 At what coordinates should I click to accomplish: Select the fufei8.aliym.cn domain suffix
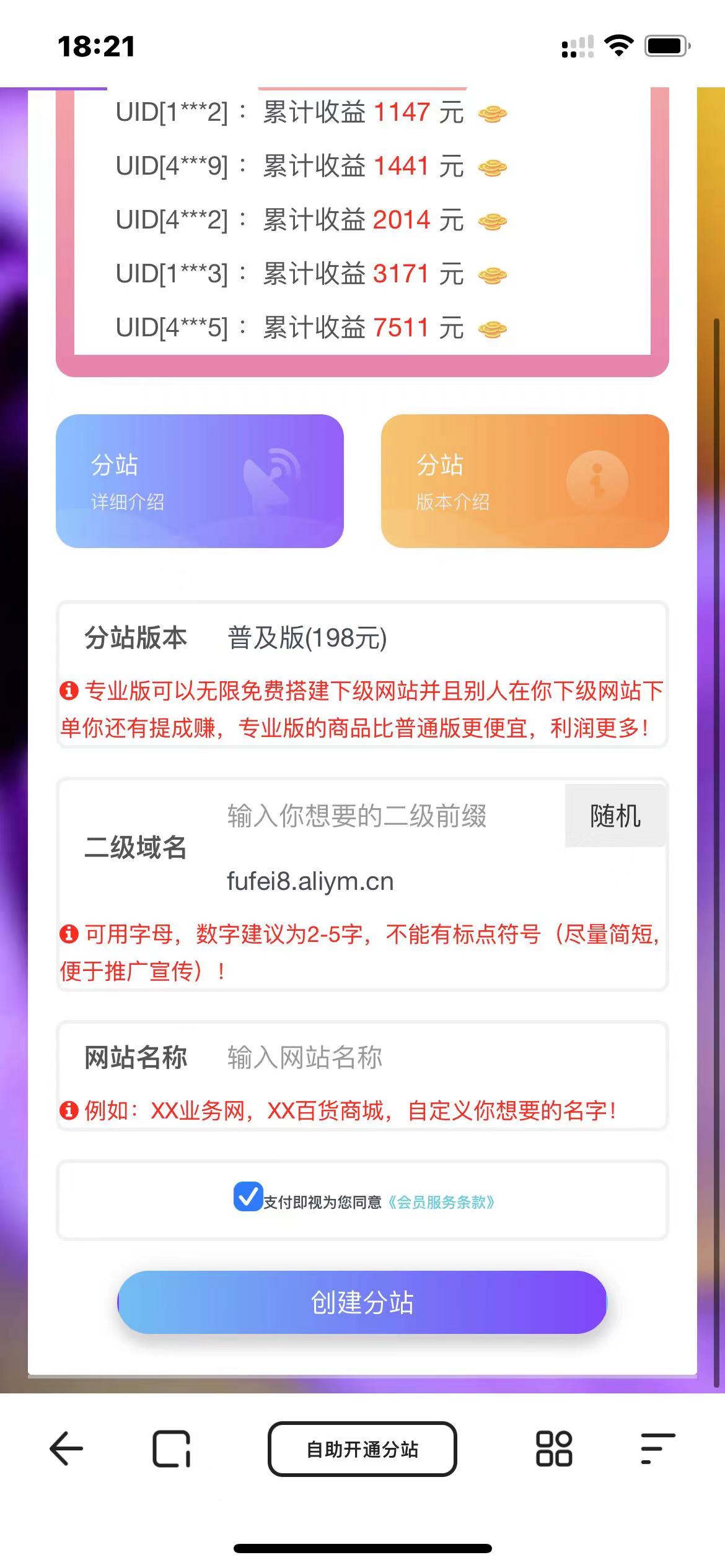pos(310,881)
